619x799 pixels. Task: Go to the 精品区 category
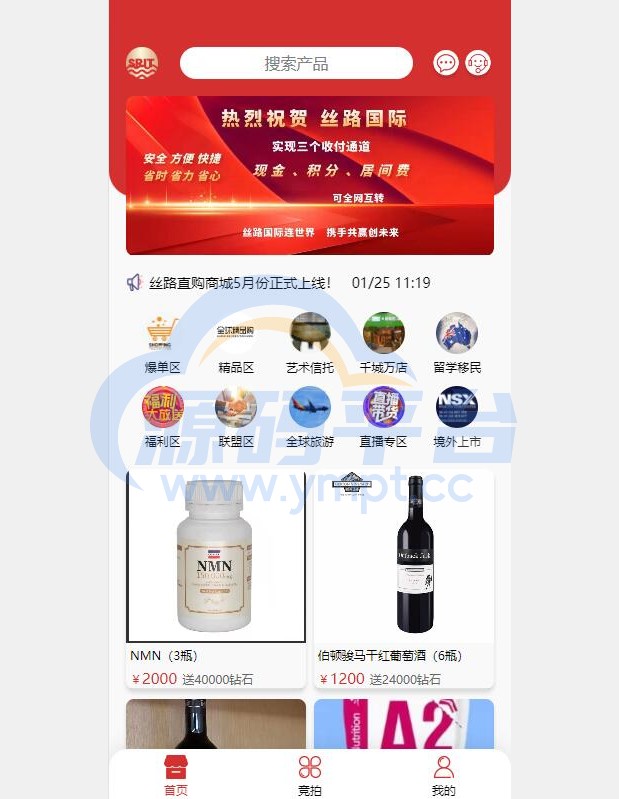click(236, 341)
